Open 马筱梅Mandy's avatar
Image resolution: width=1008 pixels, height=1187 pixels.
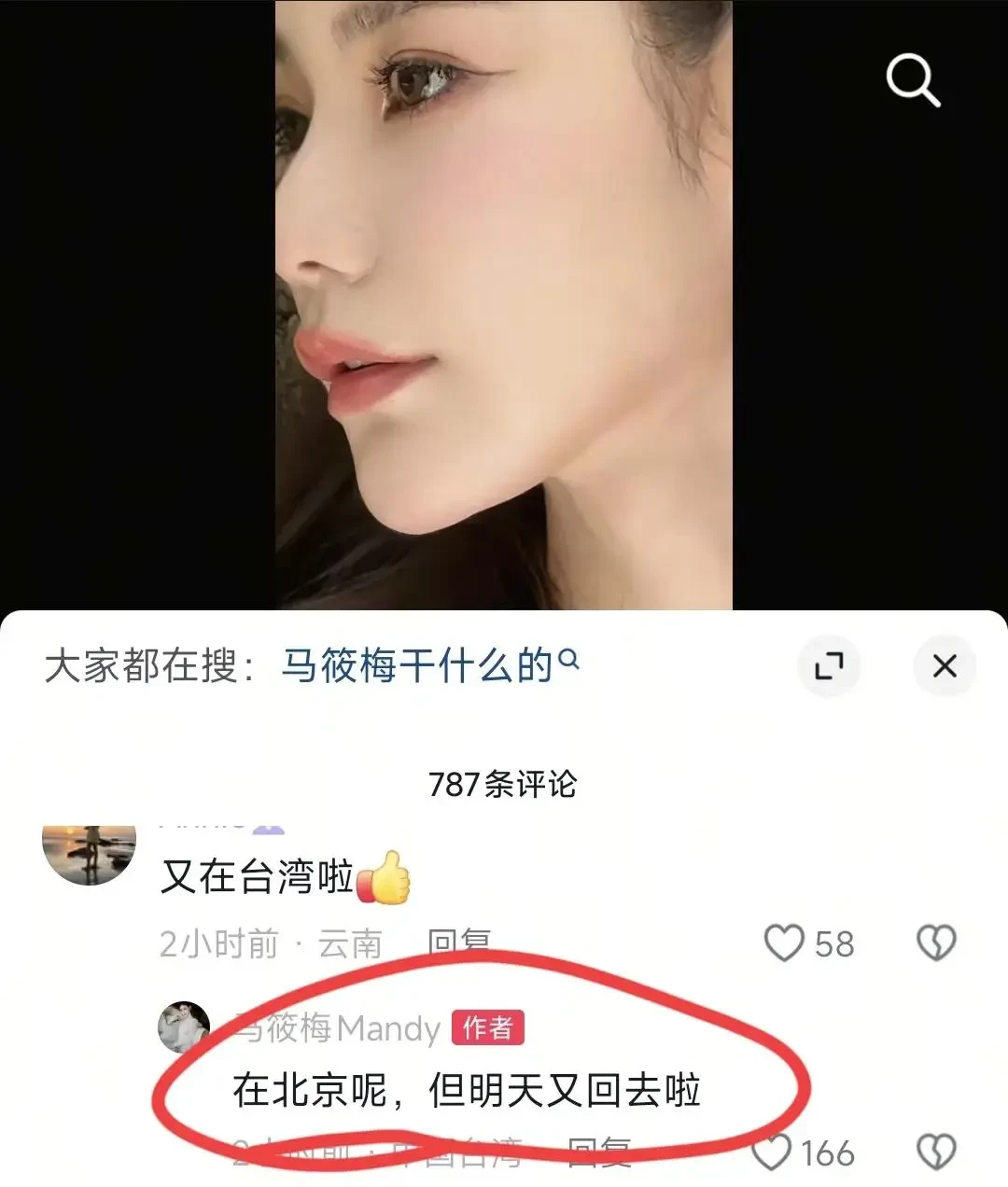pos(183,1026)
